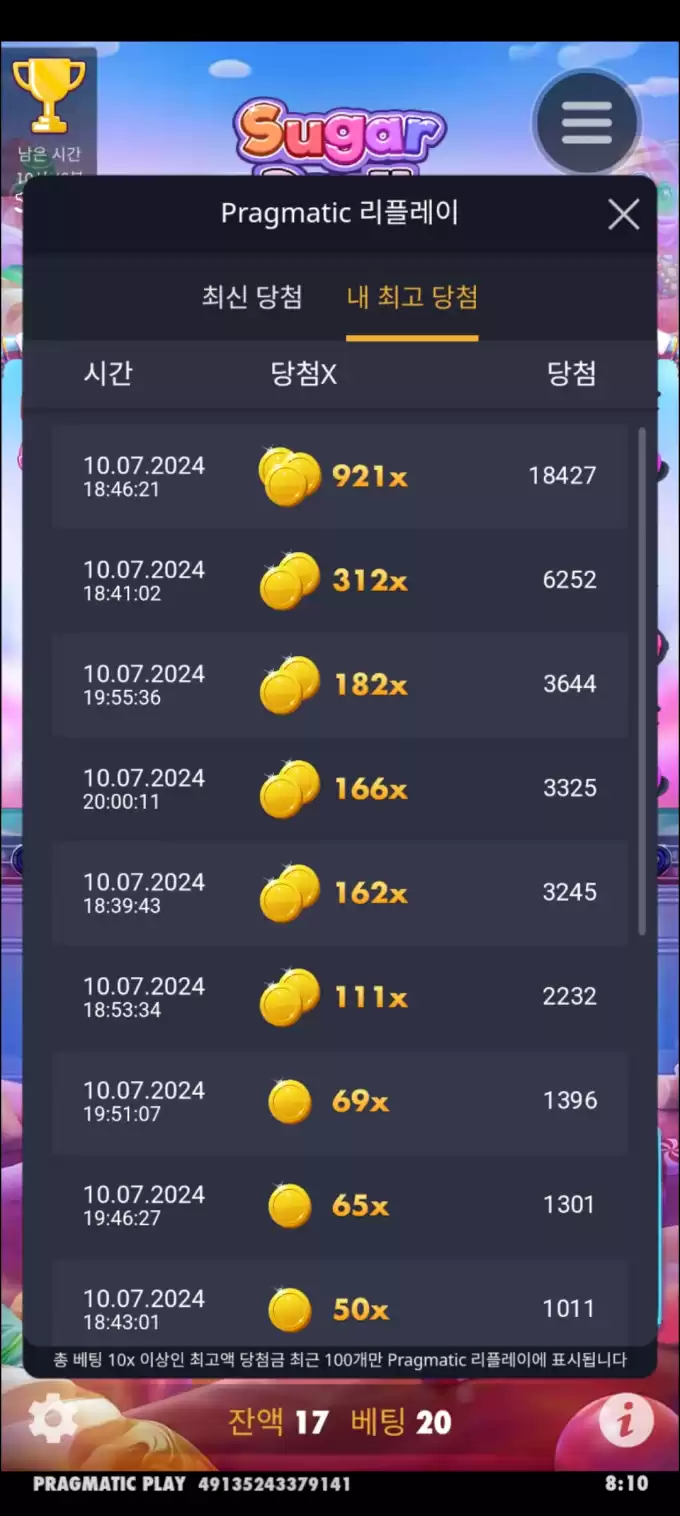This screenshot has width=680, height=1516.
Task: Replay the 312x win
Action: [x=340, y=580]
